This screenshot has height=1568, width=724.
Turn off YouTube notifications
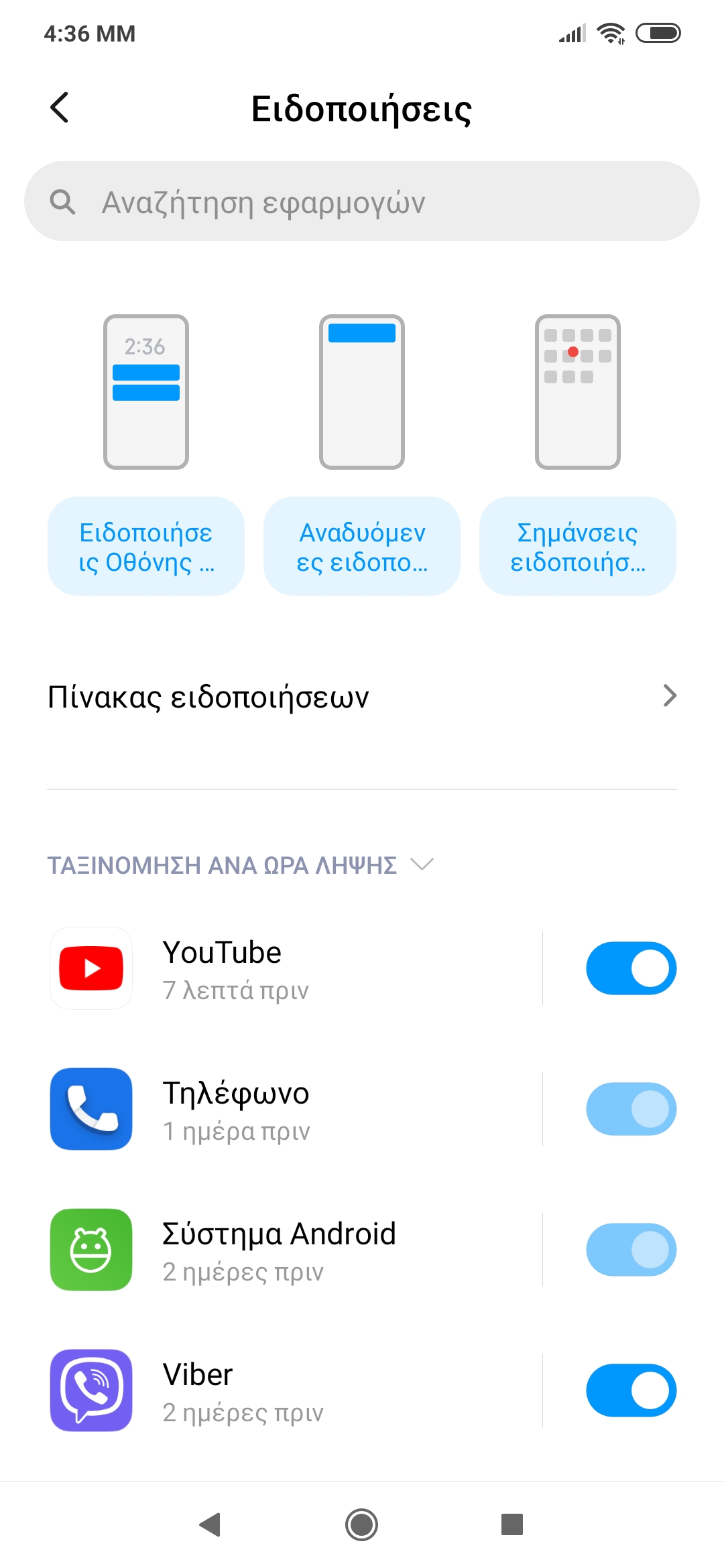tap(631, 968)
